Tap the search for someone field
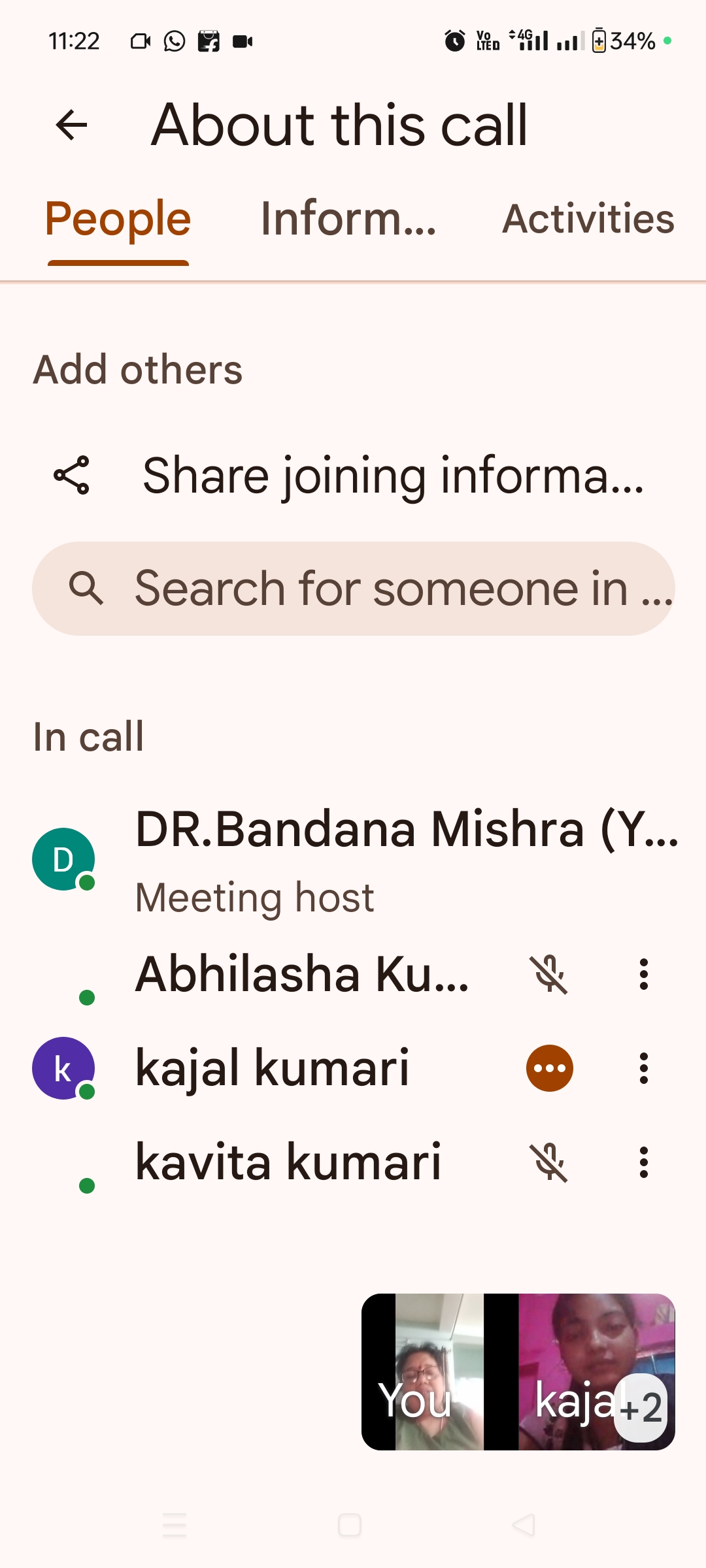The width and height of the screenshot is (706, 1568). point(353,589)
